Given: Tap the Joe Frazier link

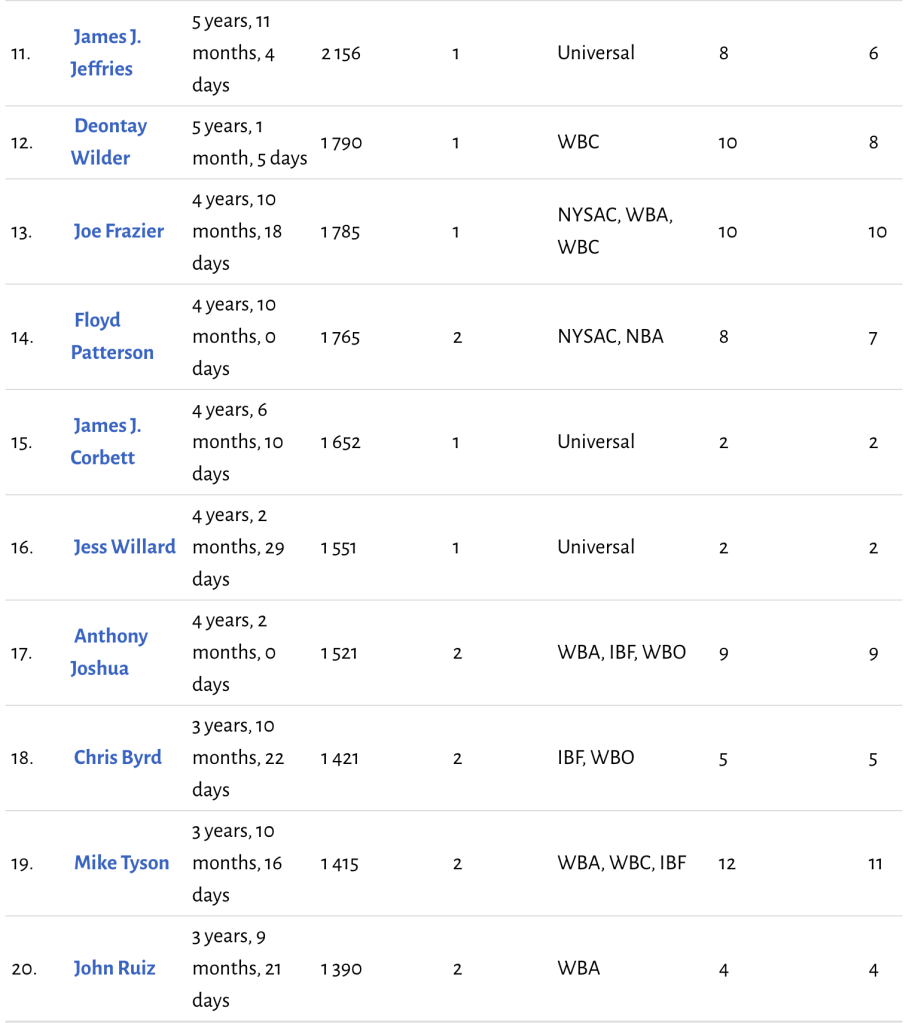Looking at the screenshot, I should 118,231.
